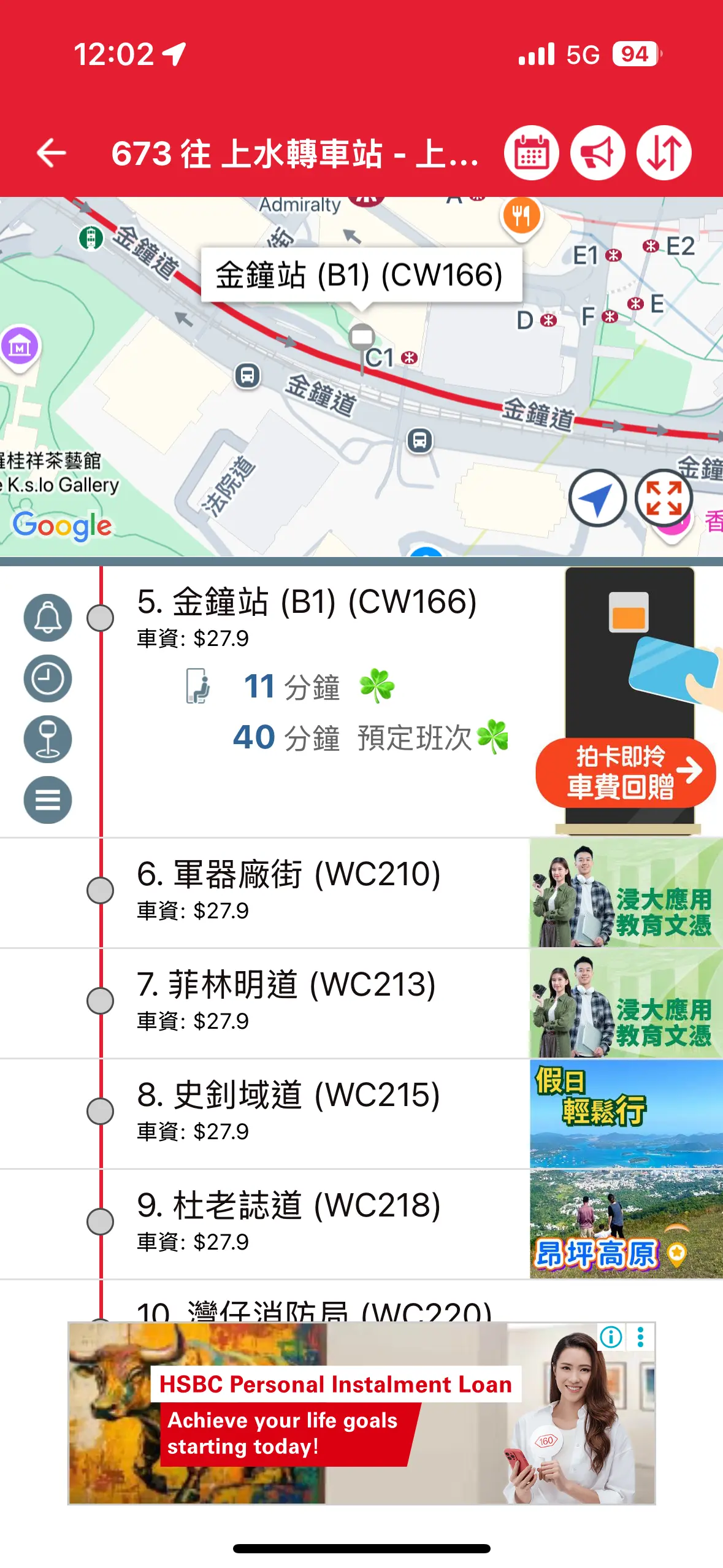The width and height of the screenshot is (723, 1568).
Task: Set arrival alert bell for 金鐘站
Action: (x=48, y=617)
